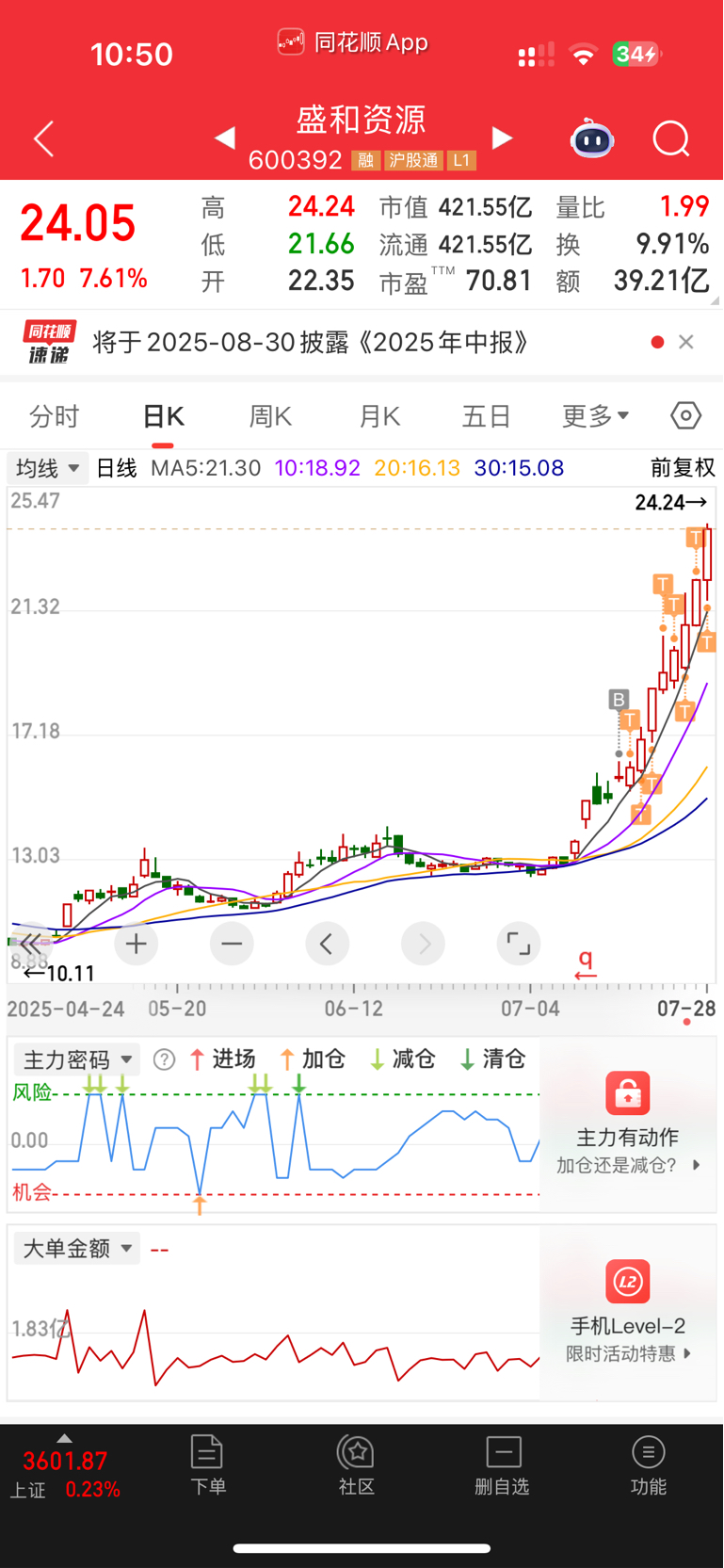Image resolution: width=724 pixels, height=1568 pixels.
Task: Zoom out the K-line chart with minus
Action: [x=232, y=944]
